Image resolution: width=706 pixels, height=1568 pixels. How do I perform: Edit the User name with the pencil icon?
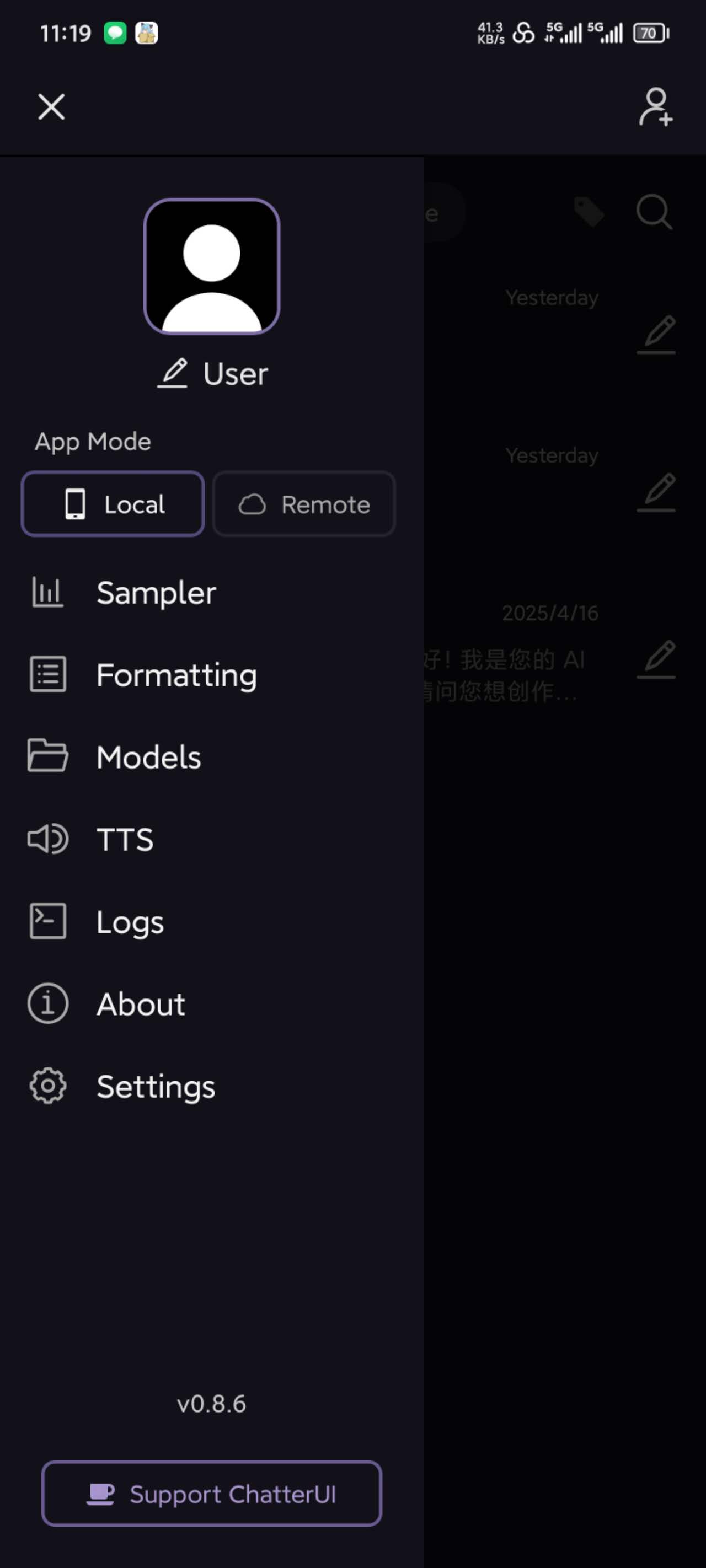[173, 373]
